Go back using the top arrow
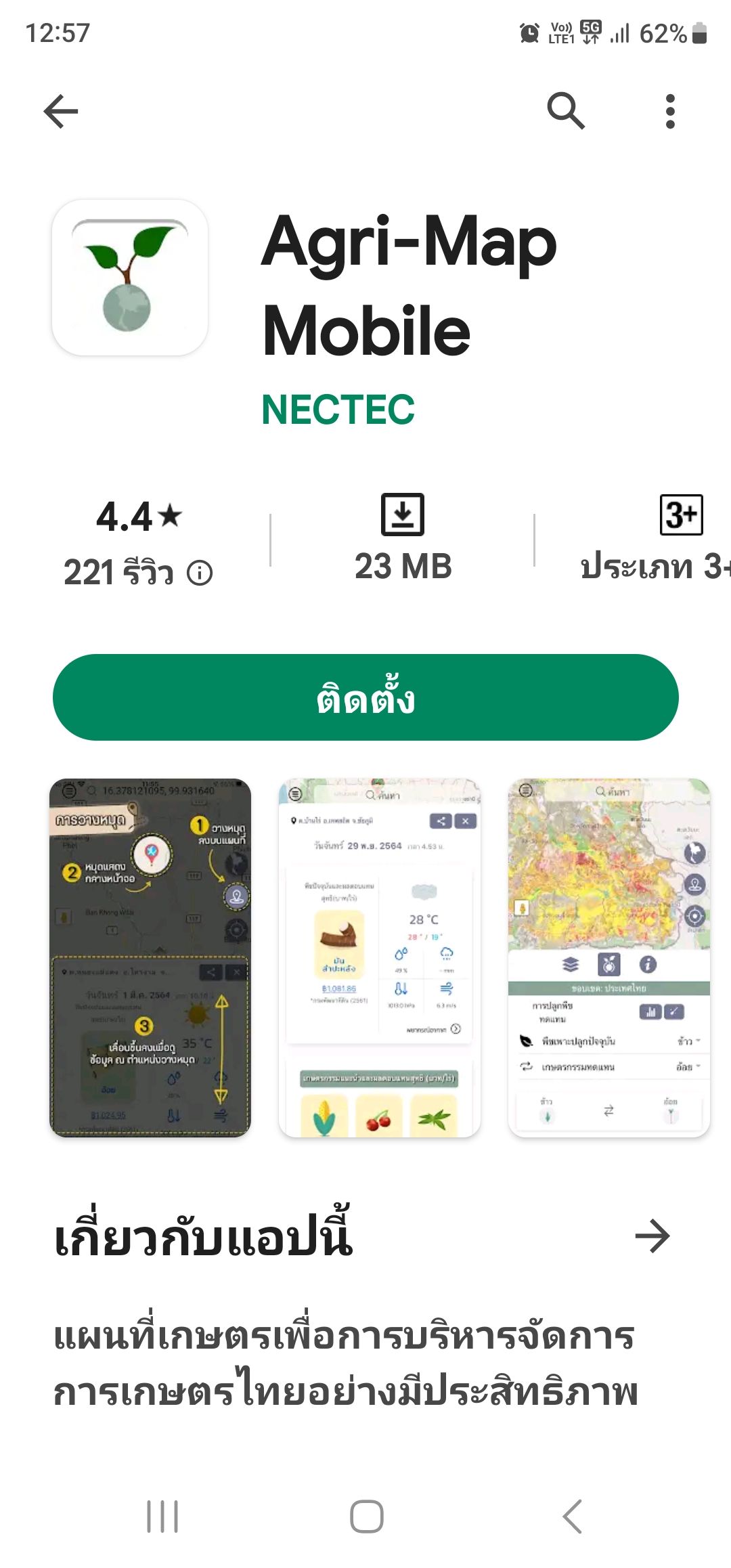Screen dimensions: 731x1568 [61, 112]
